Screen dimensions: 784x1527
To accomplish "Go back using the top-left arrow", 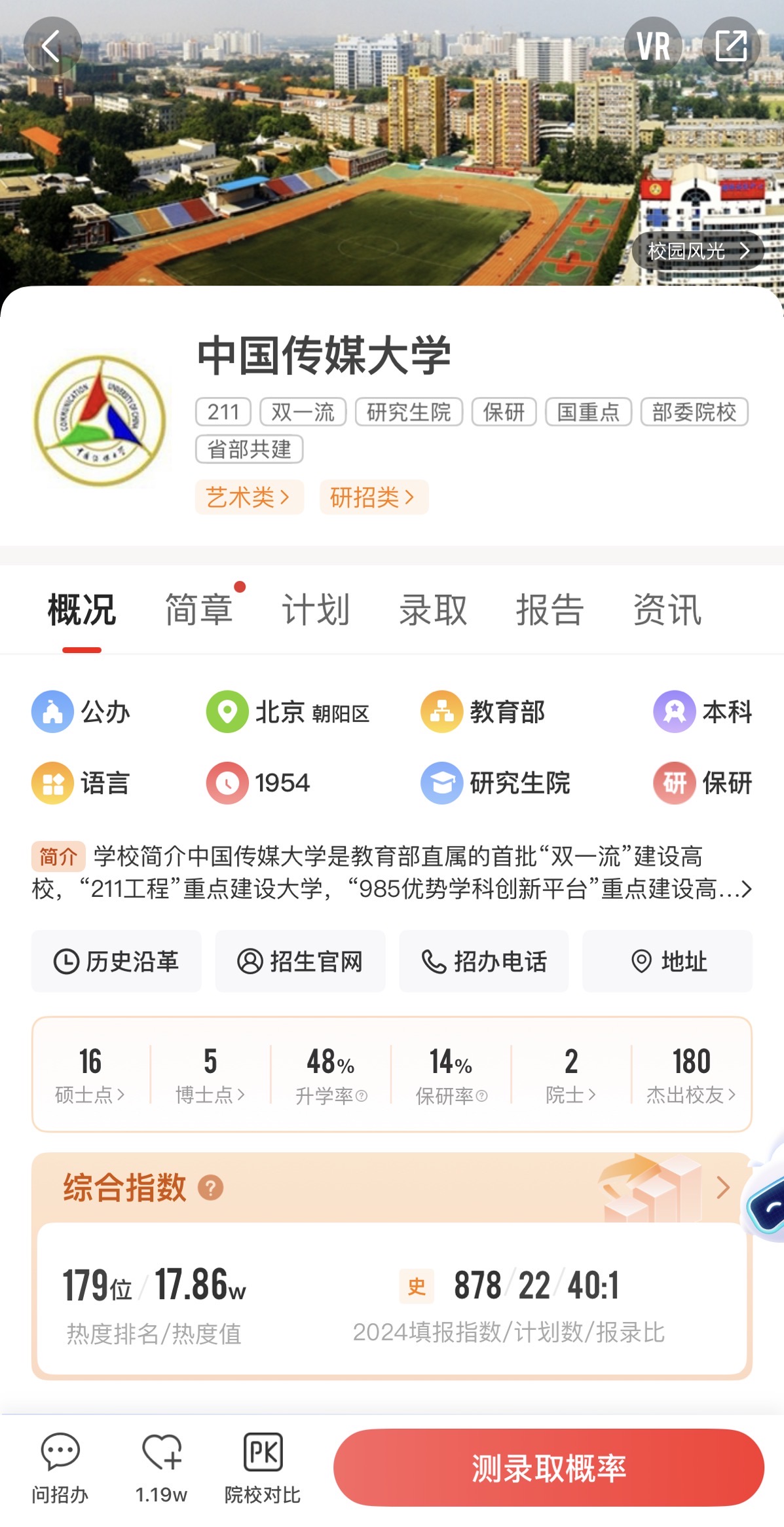I will [x=52, y=46].
